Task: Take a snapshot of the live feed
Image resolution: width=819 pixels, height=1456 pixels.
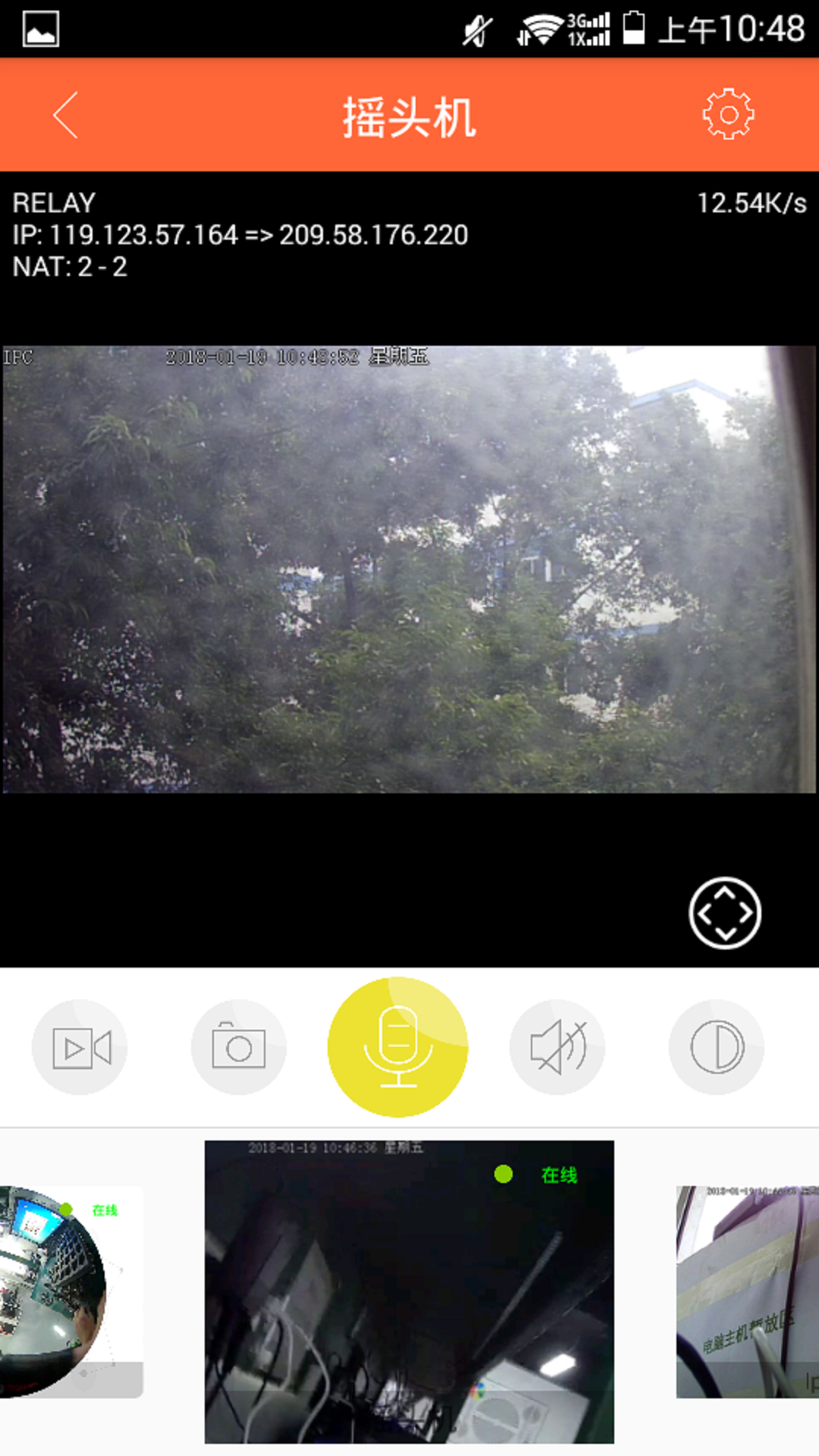Action: click(x=239, y=1047)
